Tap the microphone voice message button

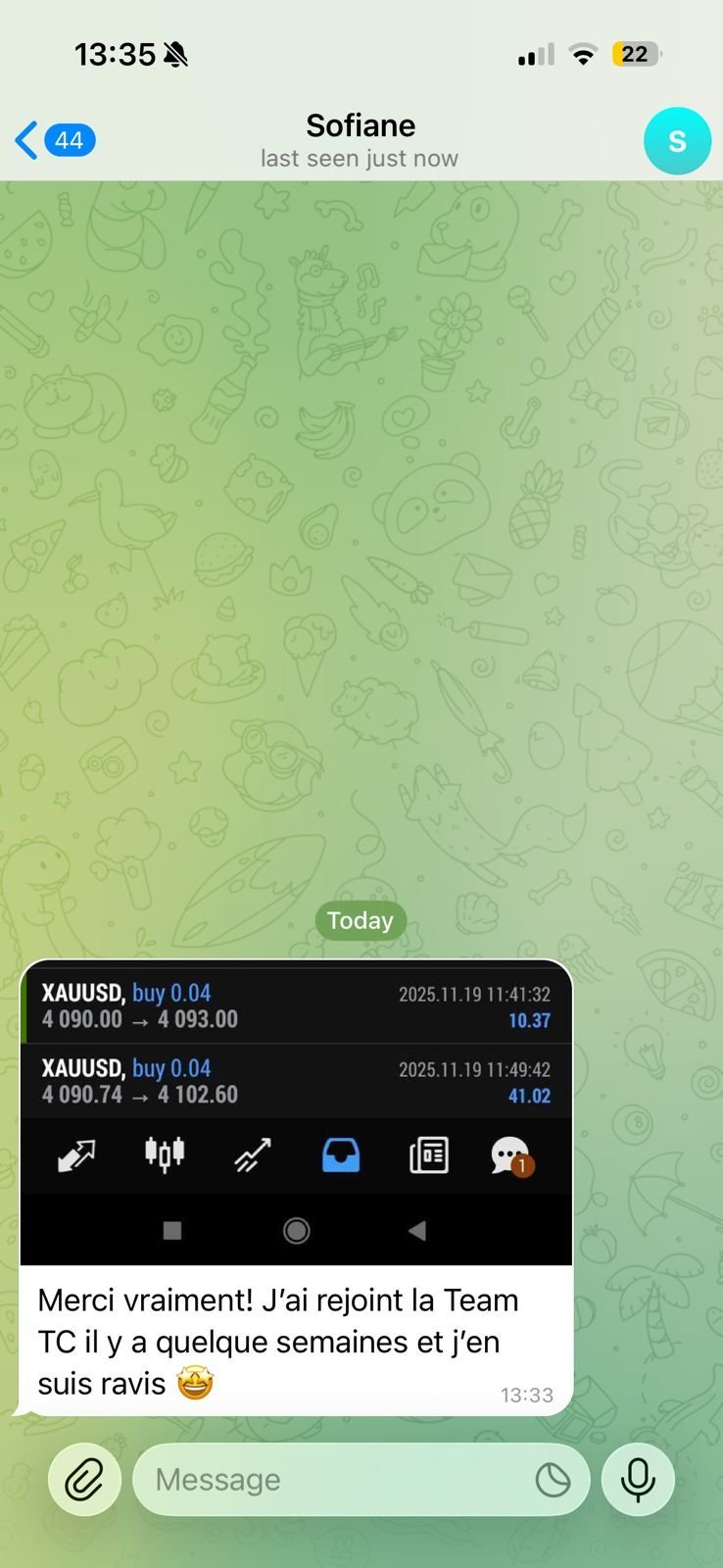pos(638,1479)
